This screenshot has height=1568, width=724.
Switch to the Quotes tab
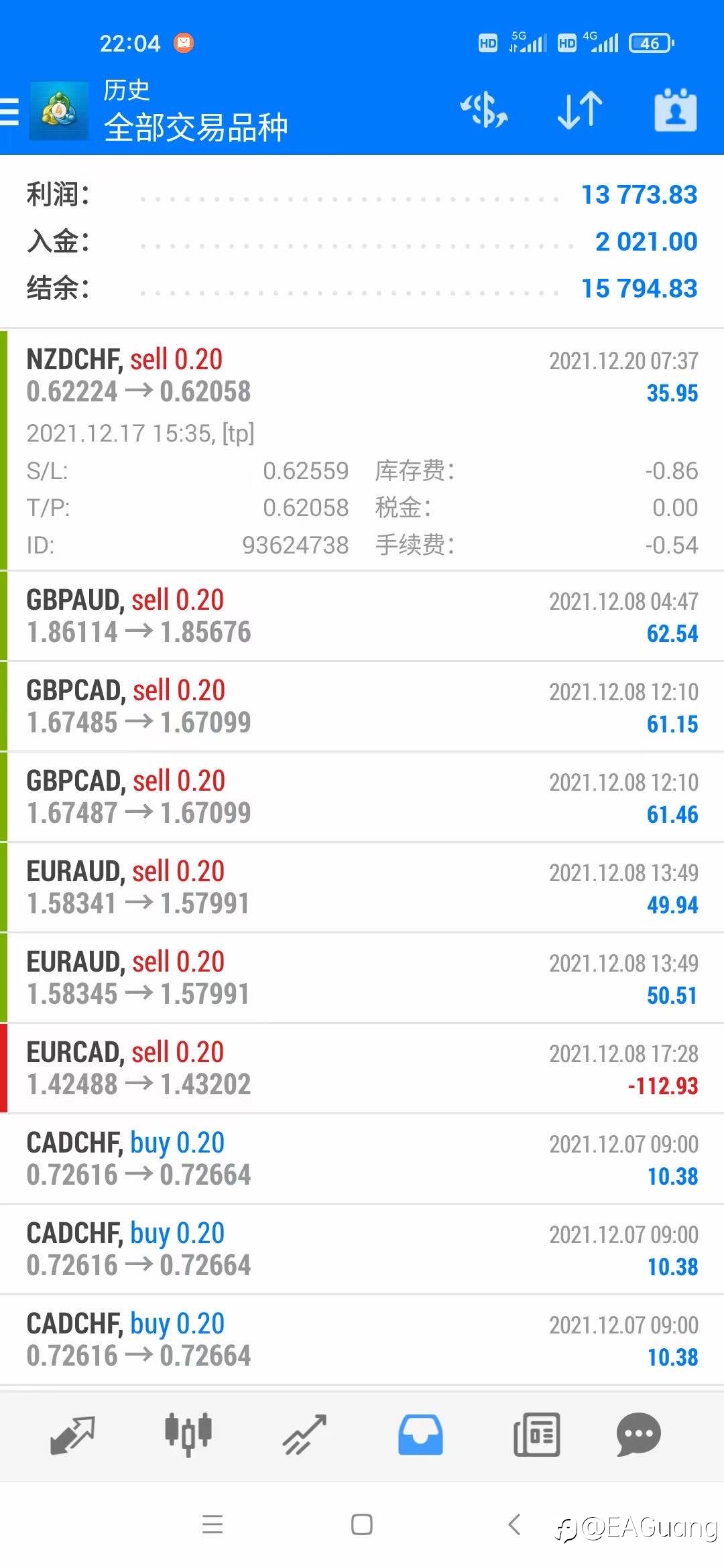[x=72, y=1435]
